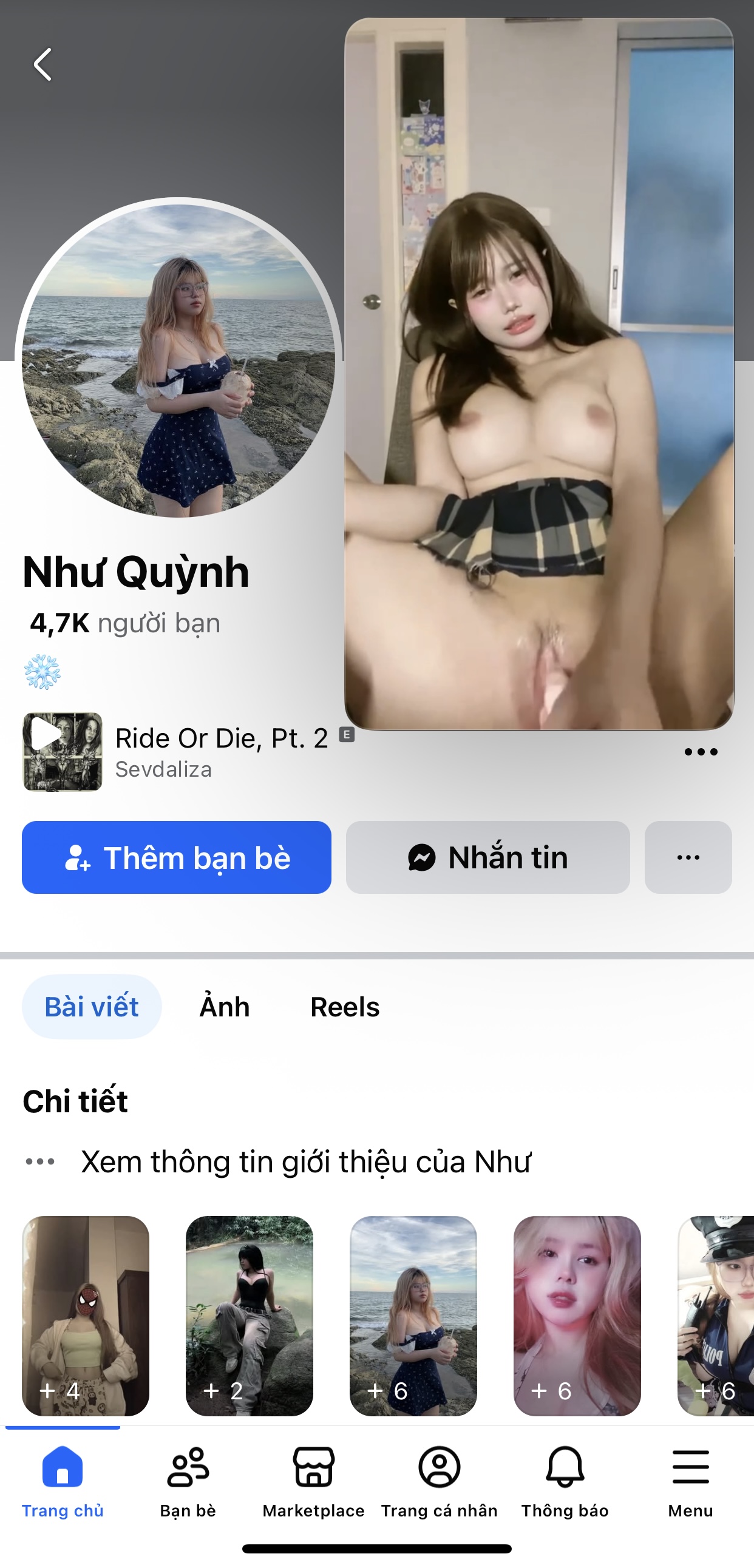Screen dimensions: 754x1568
Task: Switch to Trang cá nhân tab
Action: click(x=439, y=1482)
